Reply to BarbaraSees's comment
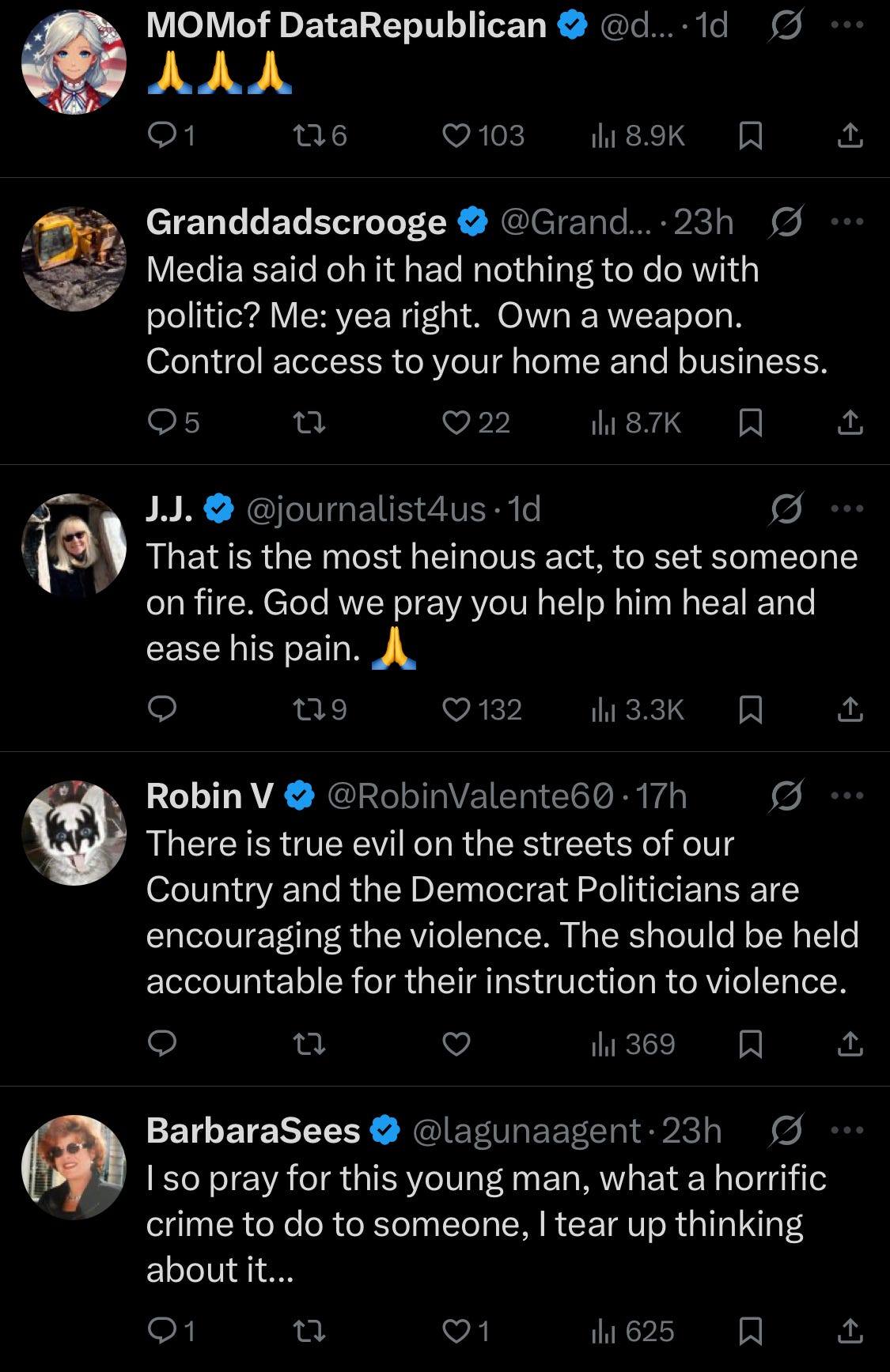The image size is (890, 1372). click(x=172, y=1332)
